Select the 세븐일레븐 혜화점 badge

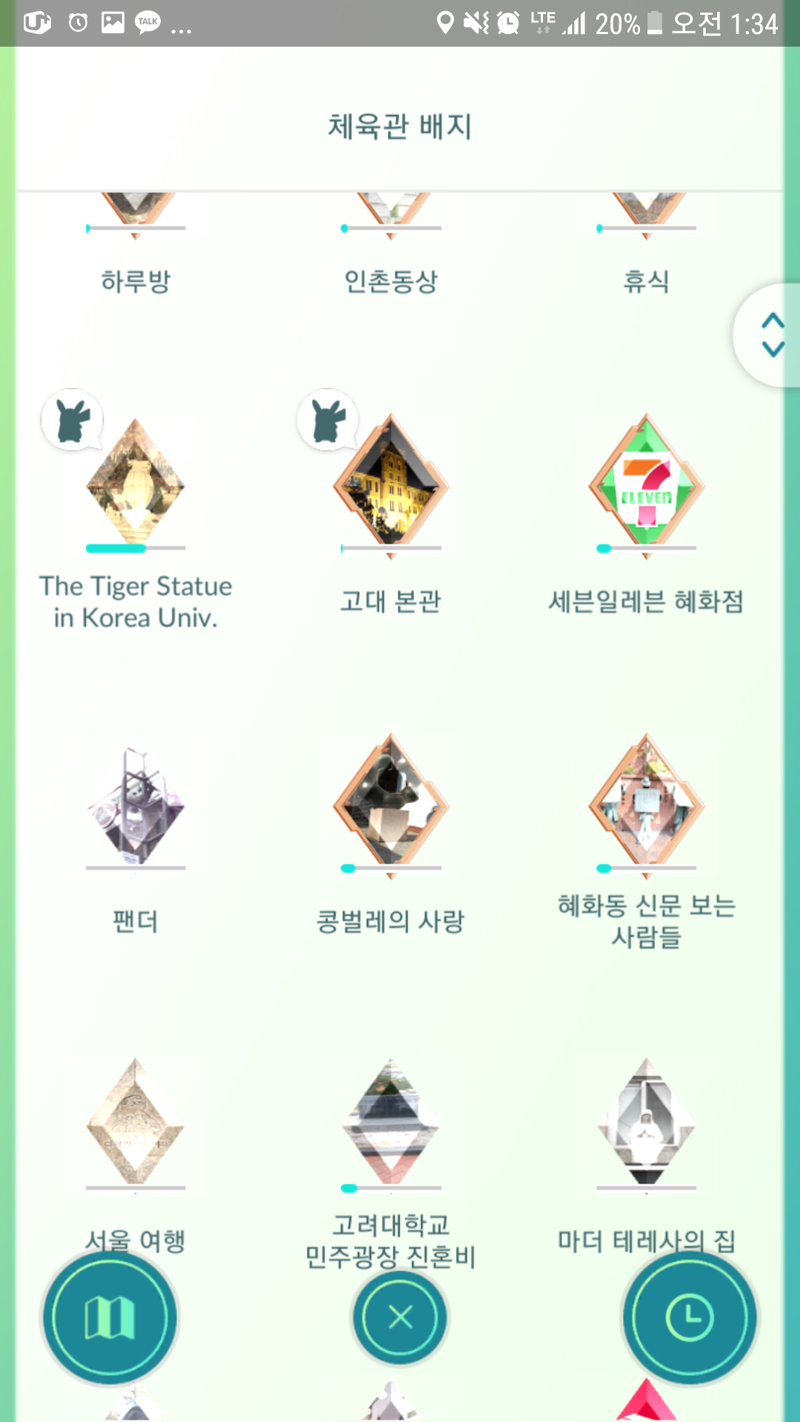pyautogui.click(x=646, y=485)
